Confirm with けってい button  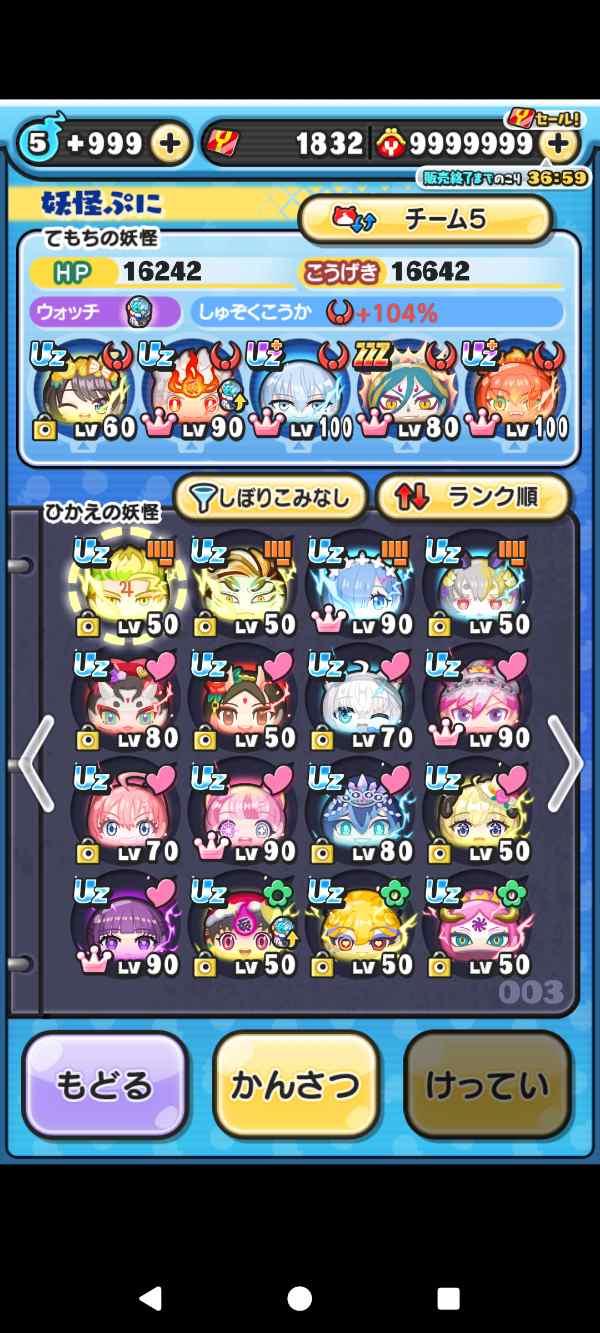click(487, 1085)
